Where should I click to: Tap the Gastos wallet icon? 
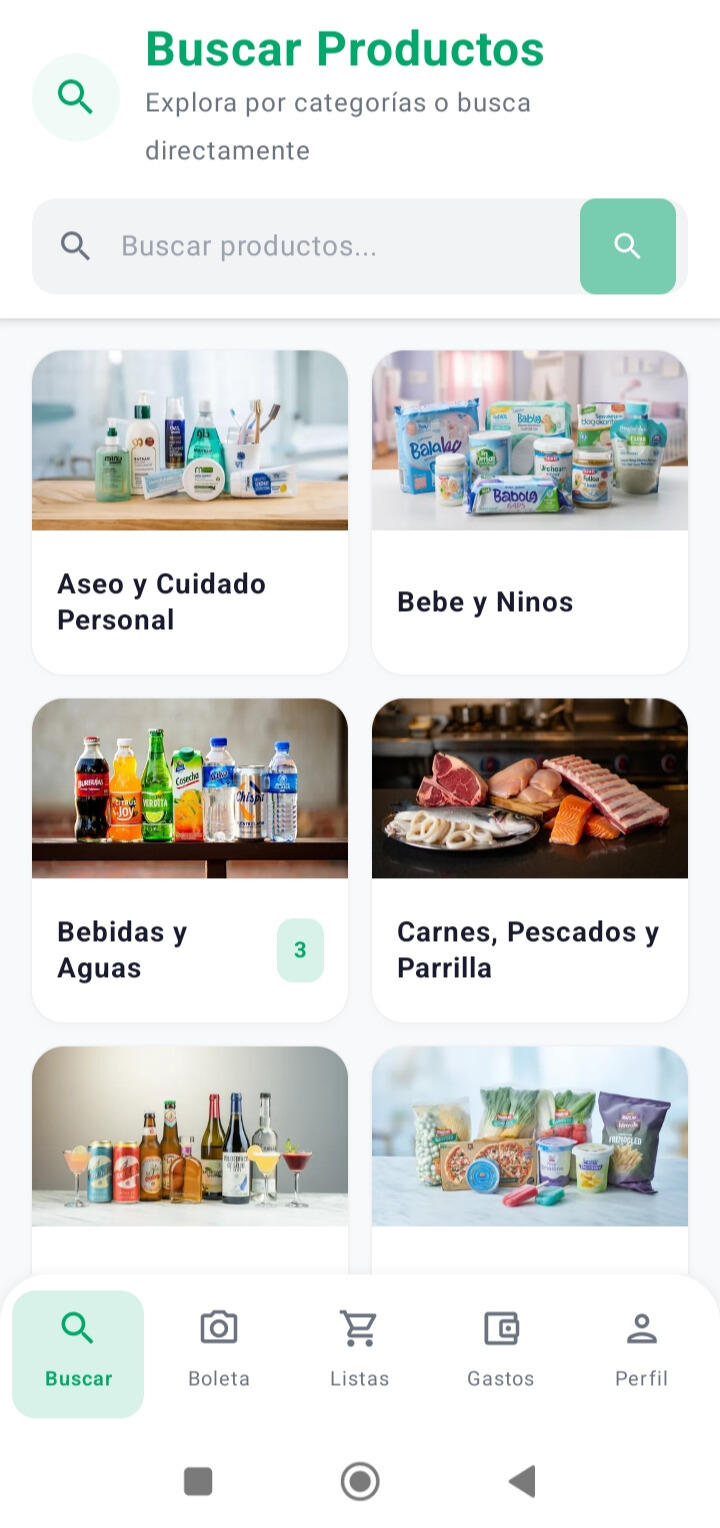[501, 1326]
